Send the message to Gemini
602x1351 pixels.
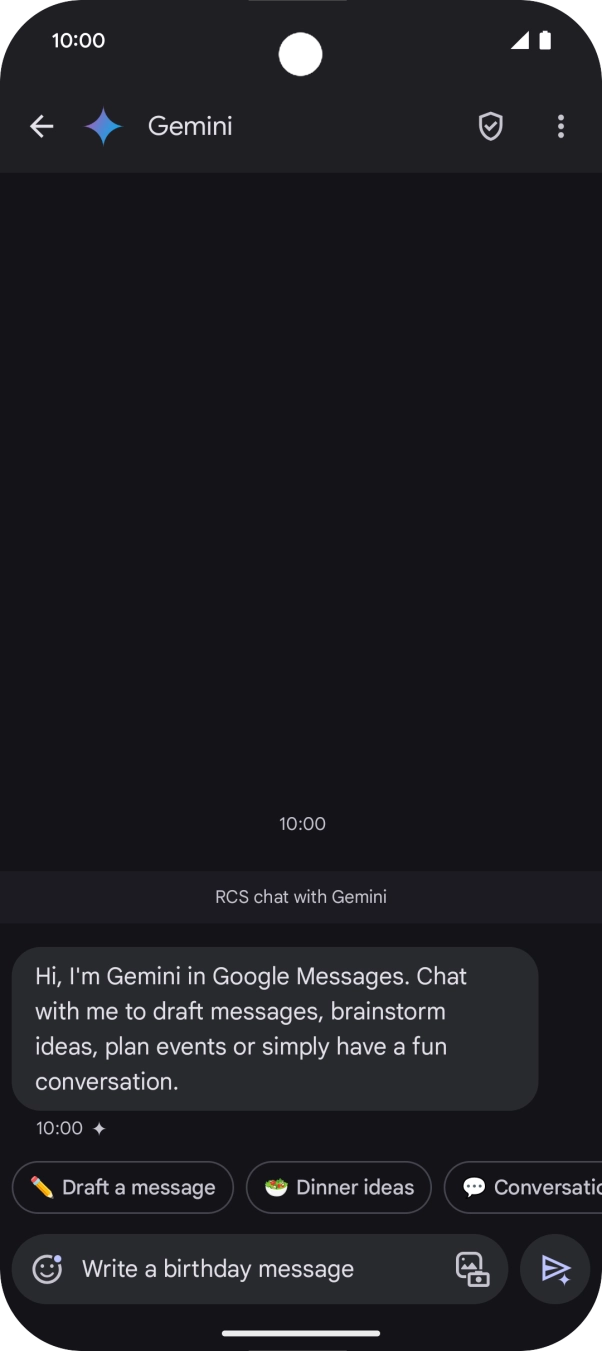[x=556, y=1269]
